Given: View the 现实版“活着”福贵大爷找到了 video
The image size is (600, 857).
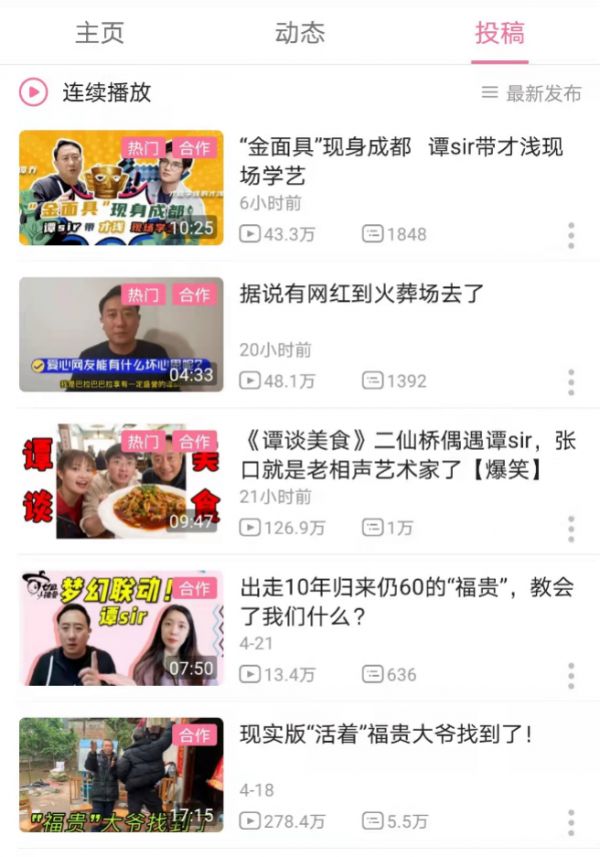Looking at the screenshot, I should click(x=121, y=775).
